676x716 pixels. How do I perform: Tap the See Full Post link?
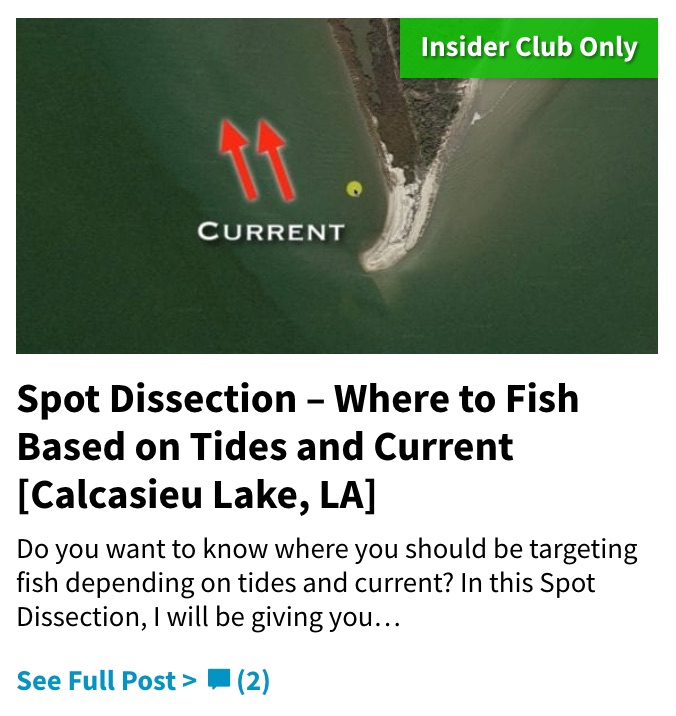(107, 681)
